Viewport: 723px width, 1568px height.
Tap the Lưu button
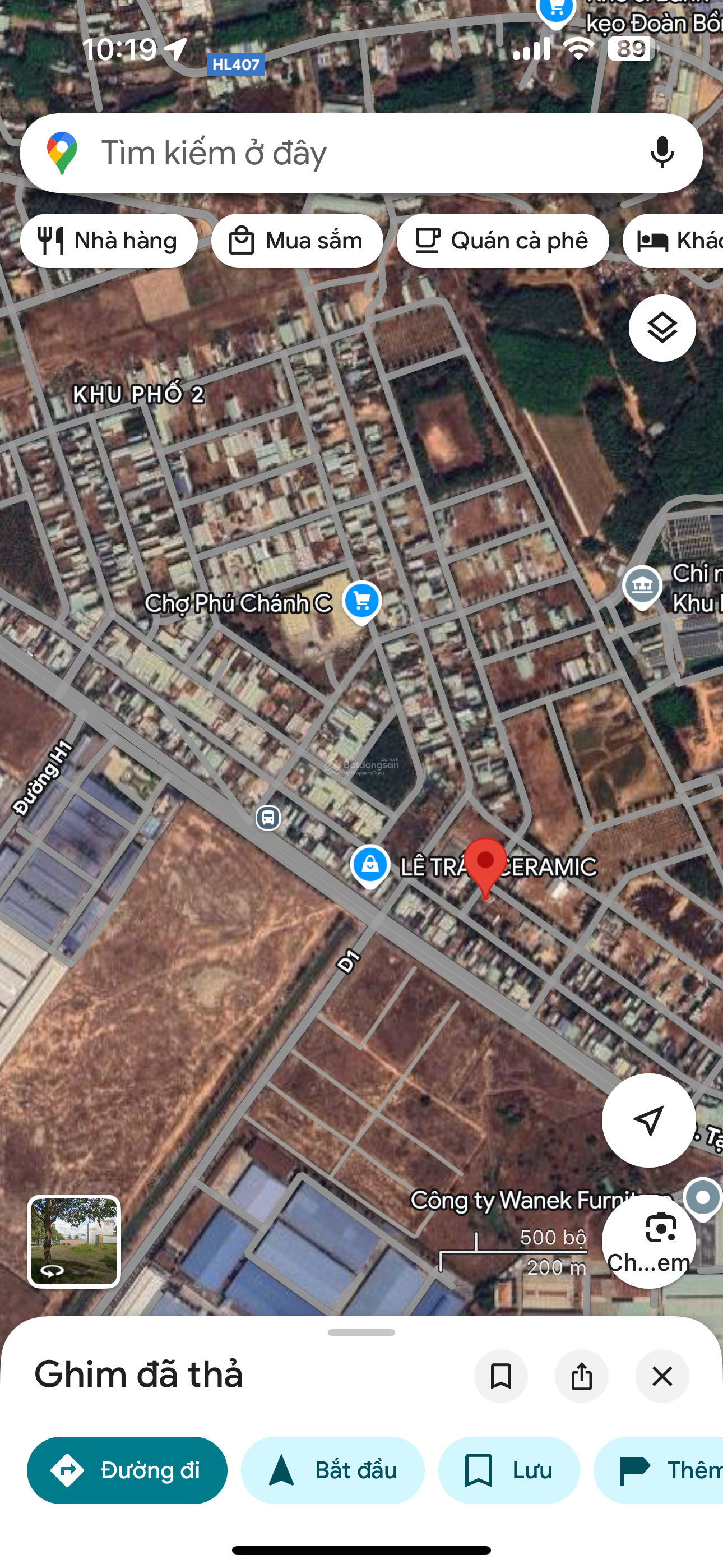pyautogui.click(x=509, y=1470)
